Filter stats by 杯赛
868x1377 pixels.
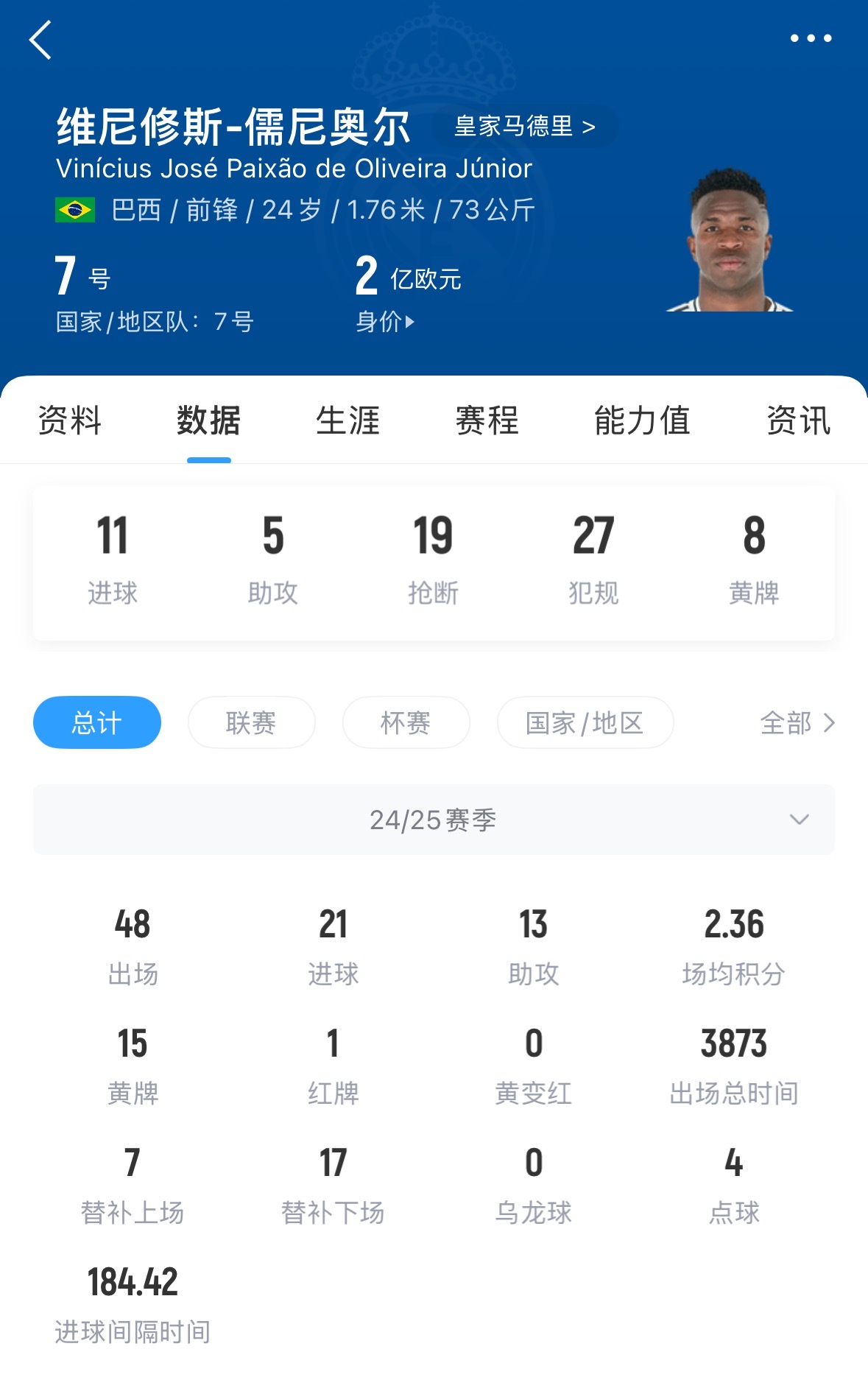[x=406, y=722]
